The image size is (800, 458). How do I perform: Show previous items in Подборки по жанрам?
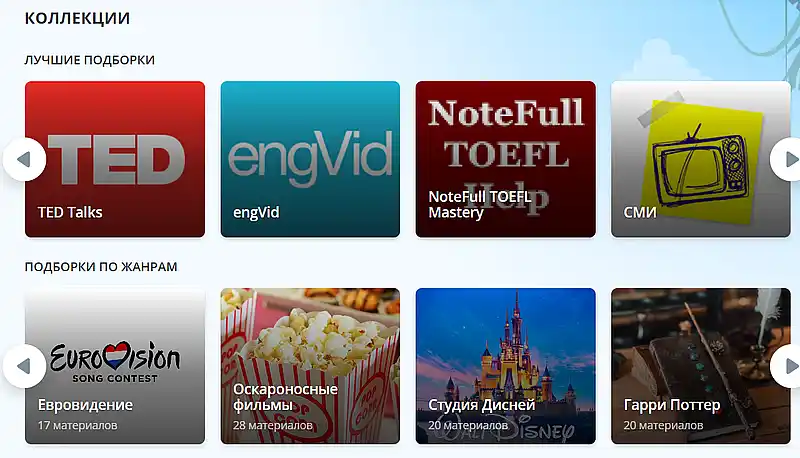coord(24,366)
